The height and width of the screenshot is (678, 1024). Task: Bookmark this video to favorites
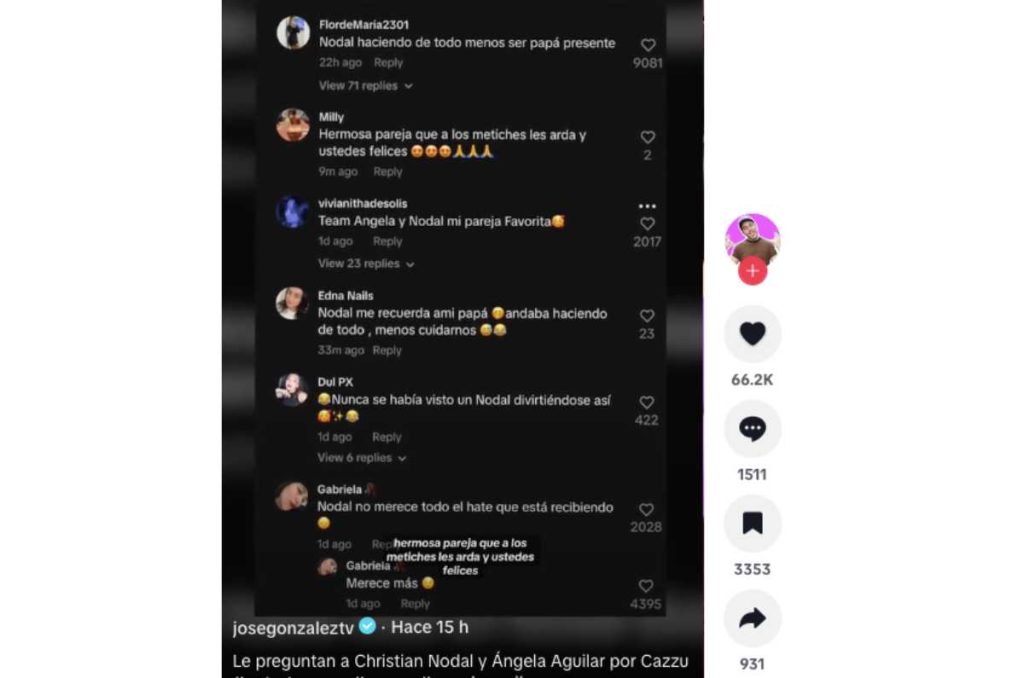pyautogui.click(x=752, y=524)
